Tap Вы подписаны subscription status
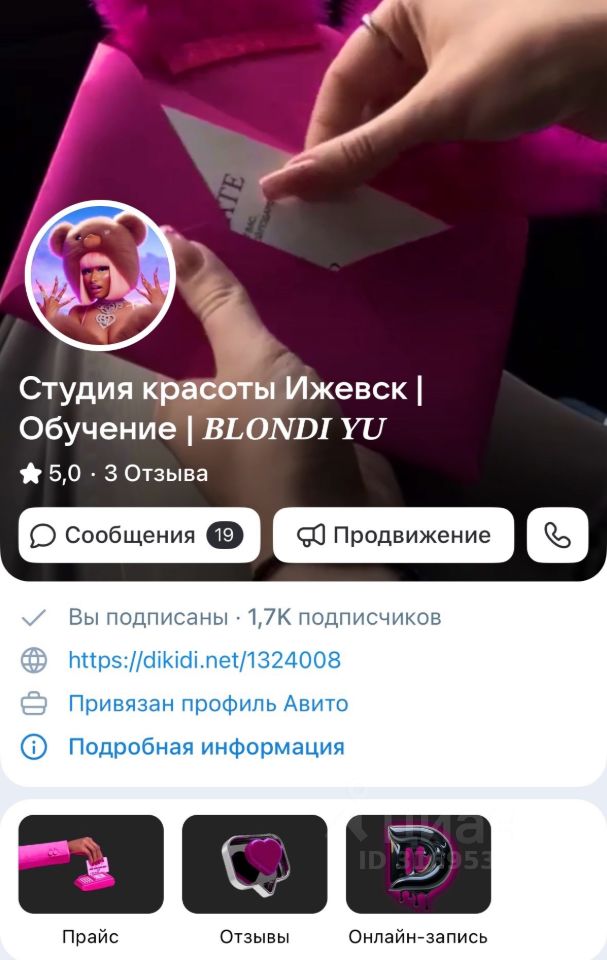The width and height of the screenshot is (607, 960). click(147, 617)
